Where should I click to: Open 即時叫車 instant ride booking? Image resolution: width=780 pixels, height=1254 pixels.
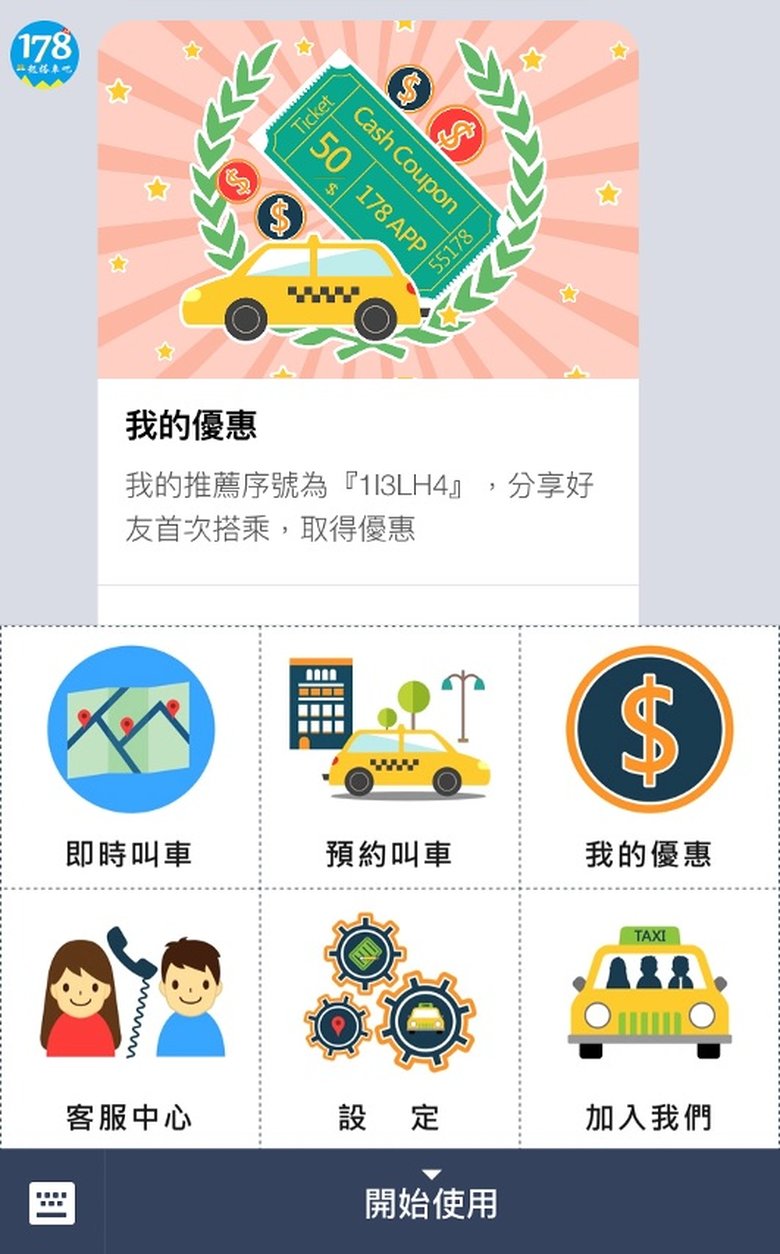[130, 757]
